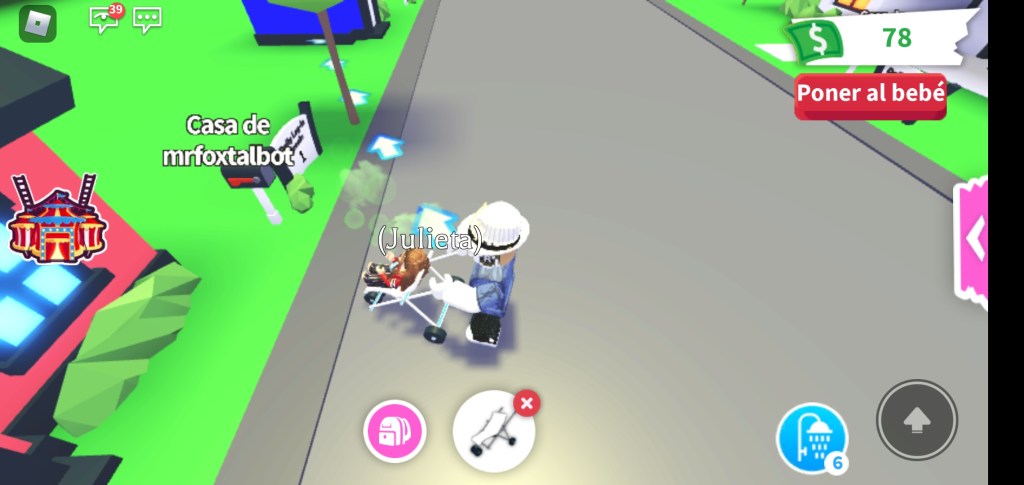Tap the equipped stroller item
Screen dimensions: 1024x485
491,433
